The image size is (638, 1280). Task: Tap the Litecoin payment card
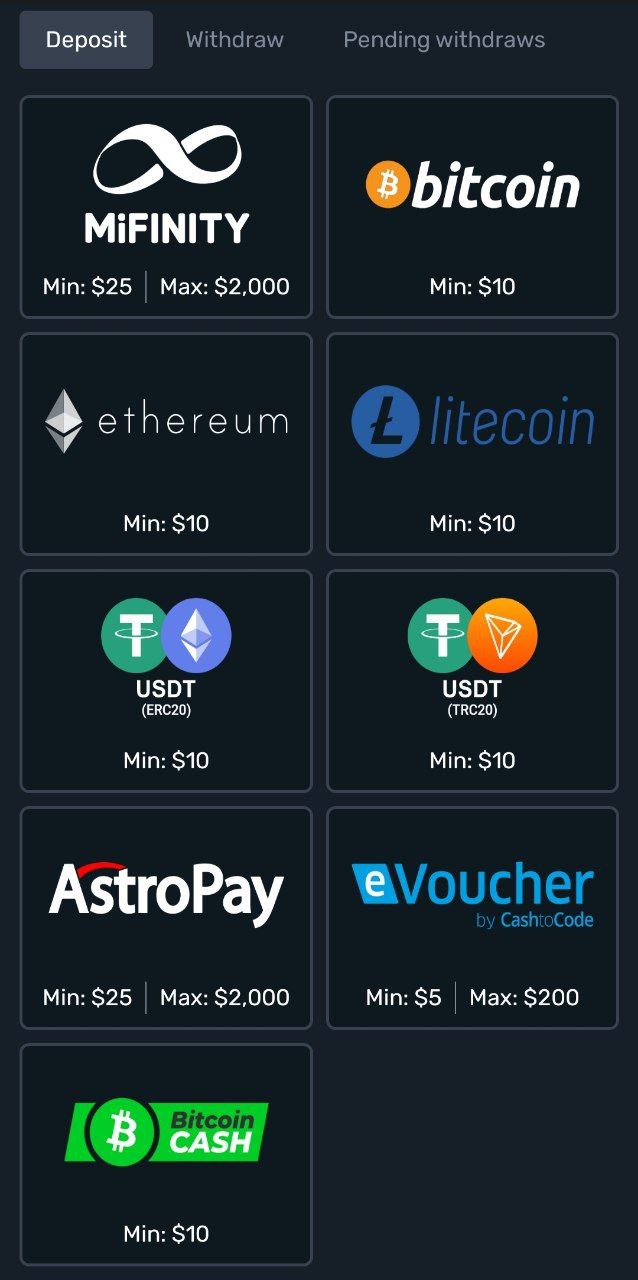[472, 444]
